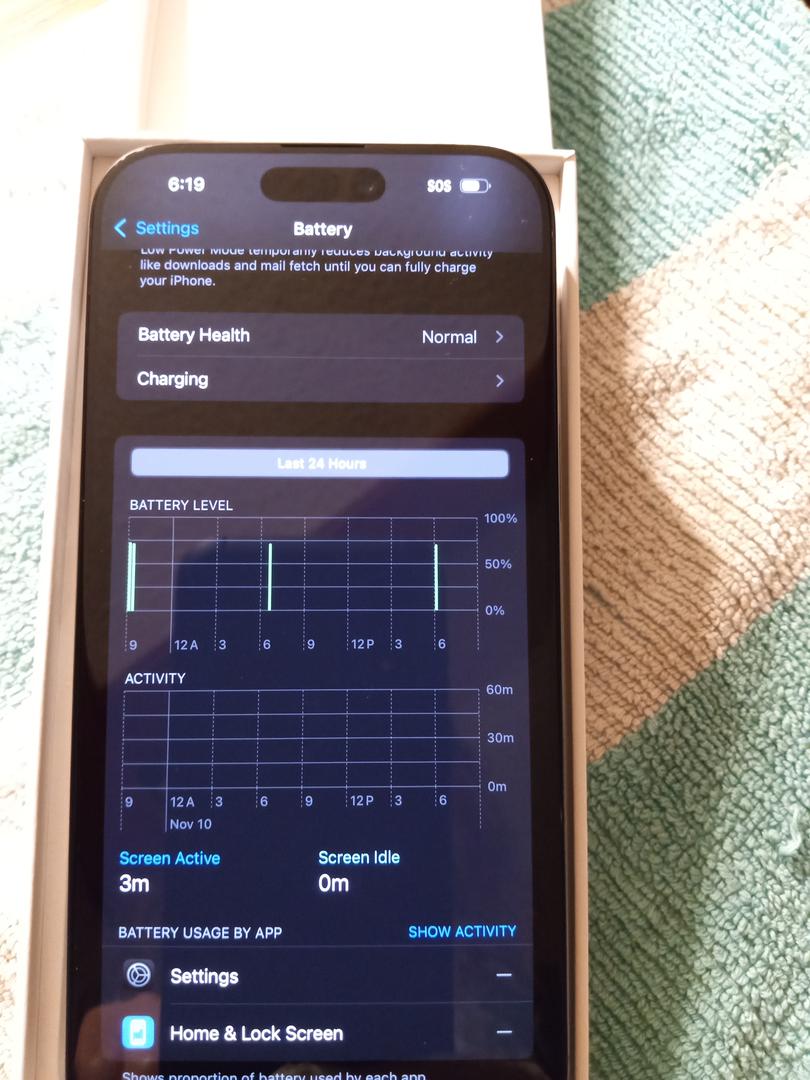This screenshot has height=1080, width=810.
Task: Open the Battery Health row
Action: click(x=320, y=336)
